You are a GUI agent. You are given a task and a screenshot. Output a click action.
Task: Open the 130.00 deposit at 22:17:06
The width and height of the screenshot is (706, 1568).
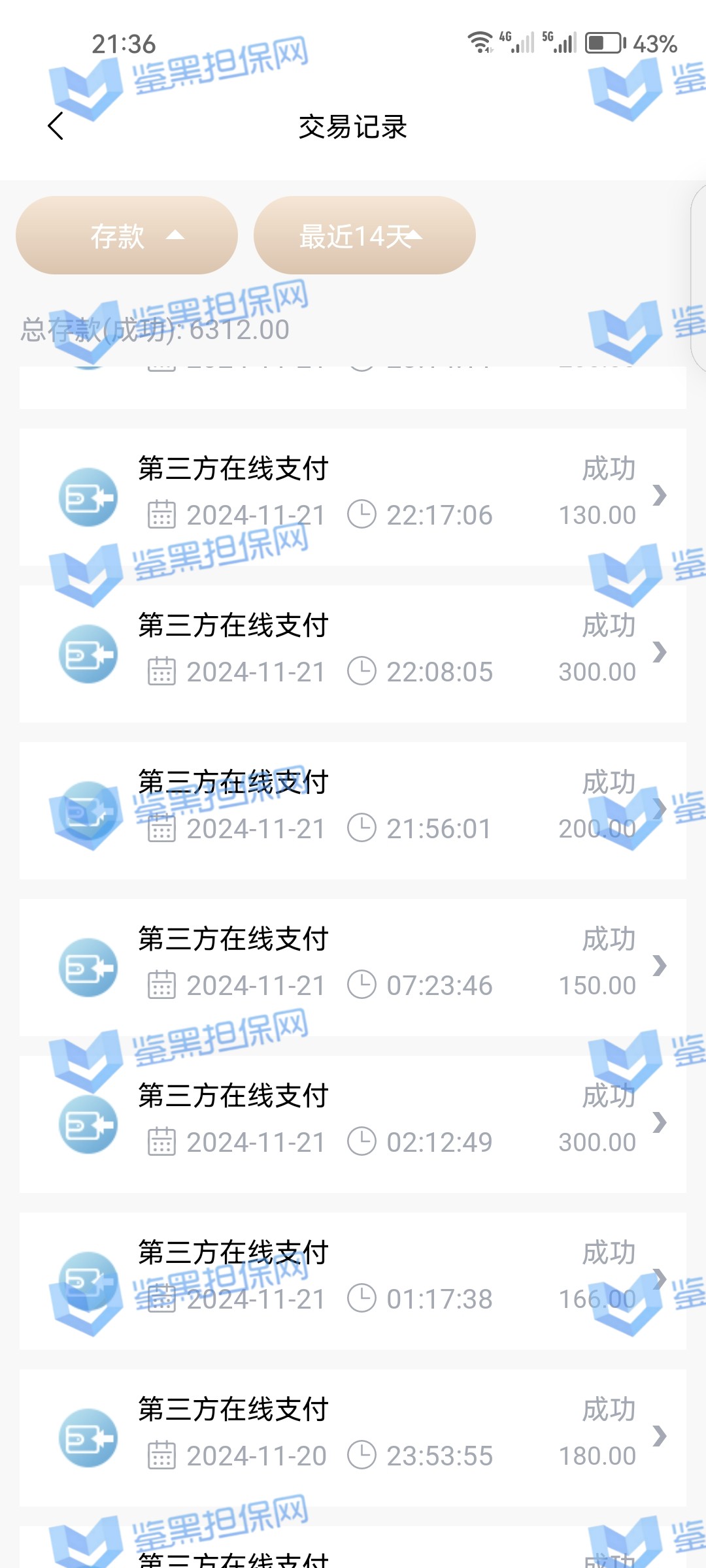click(x=353, y=497)
